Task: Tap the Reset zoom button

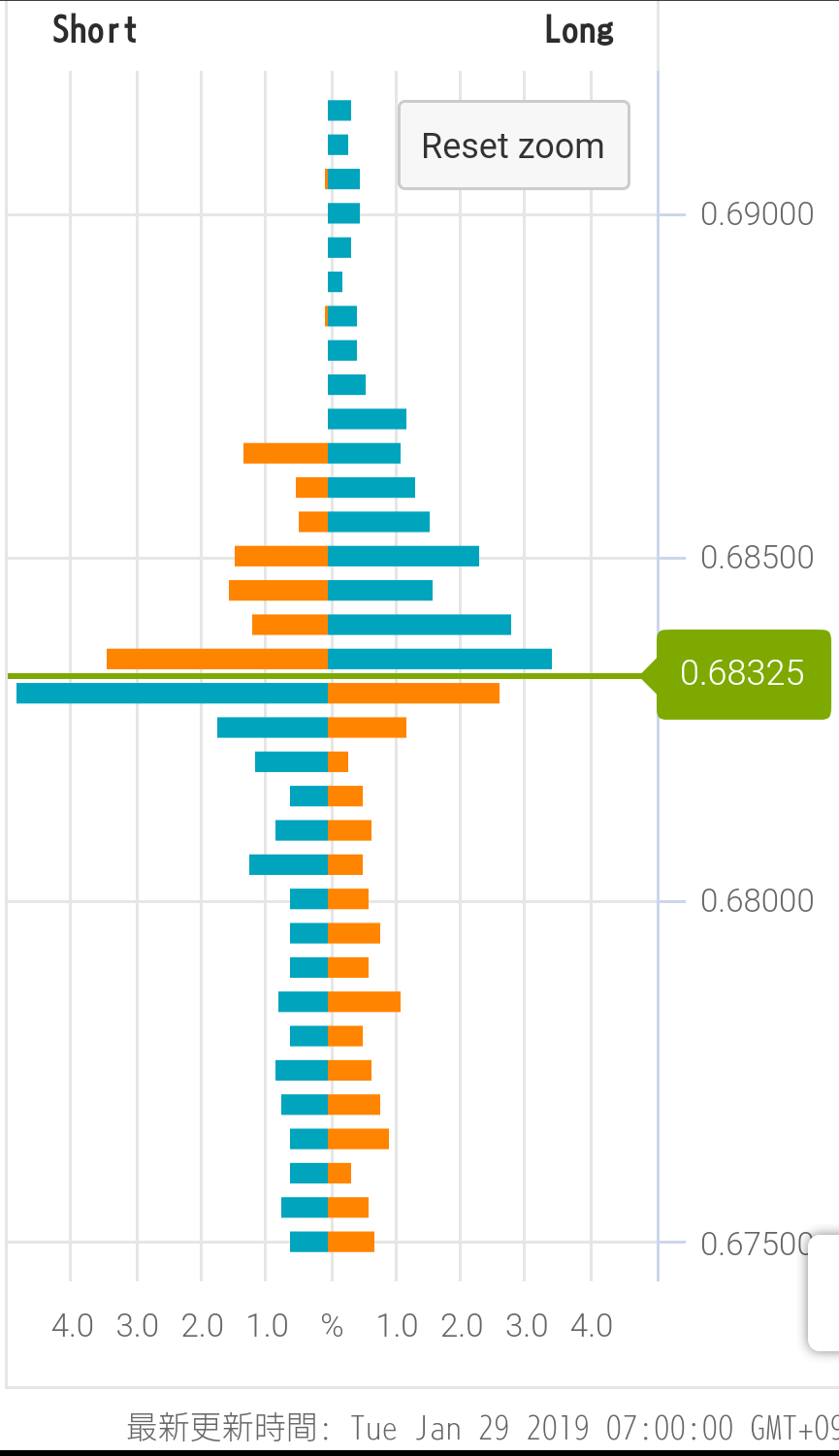Action: tap(513, 146)
